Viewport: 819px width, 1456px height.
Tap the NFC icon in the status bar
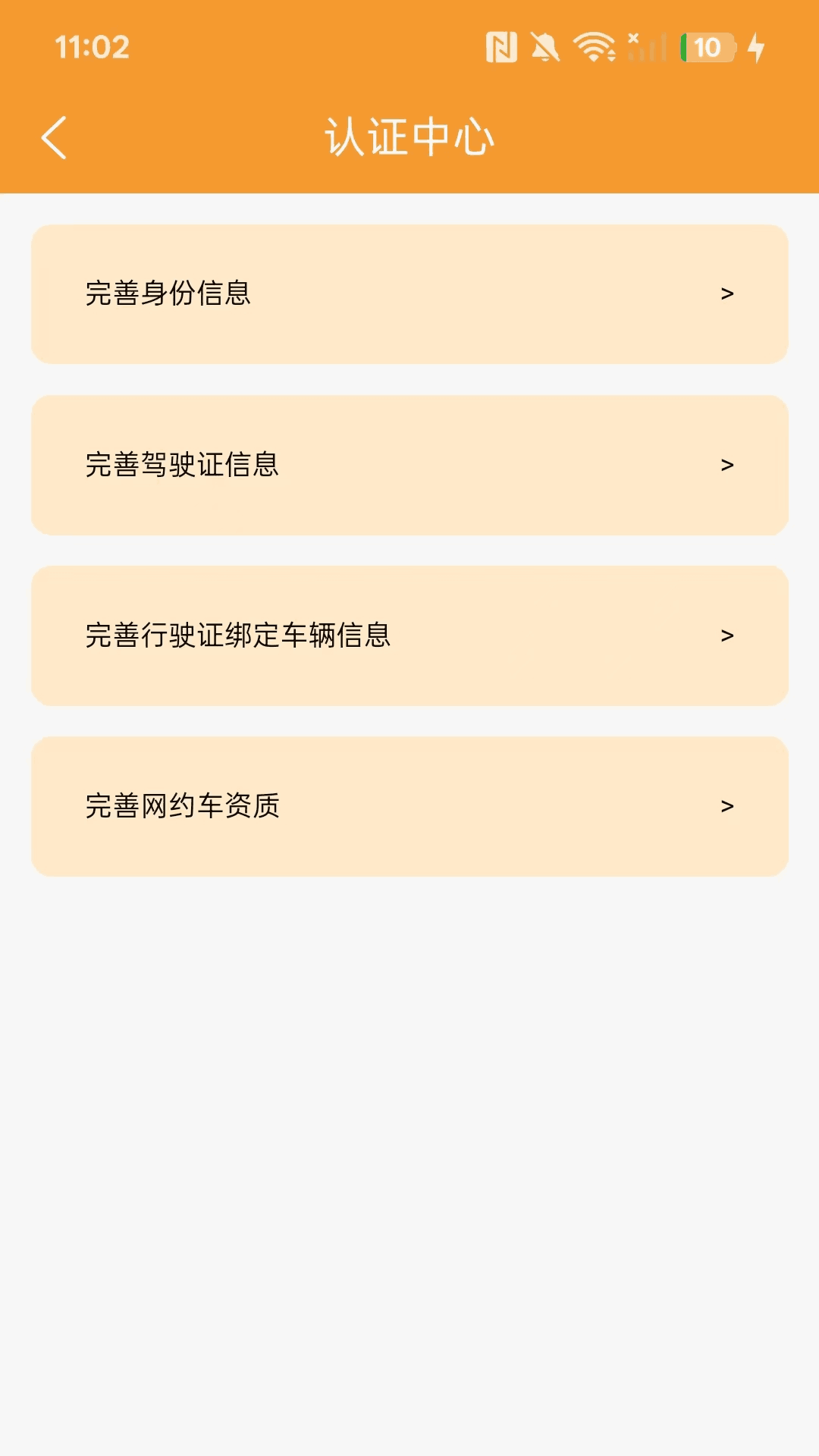[501, 48]
